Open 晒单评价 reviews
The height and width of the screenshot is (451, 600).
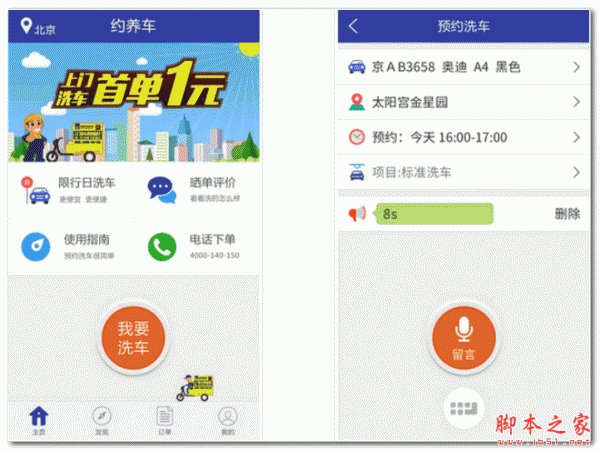coord(194,189)
